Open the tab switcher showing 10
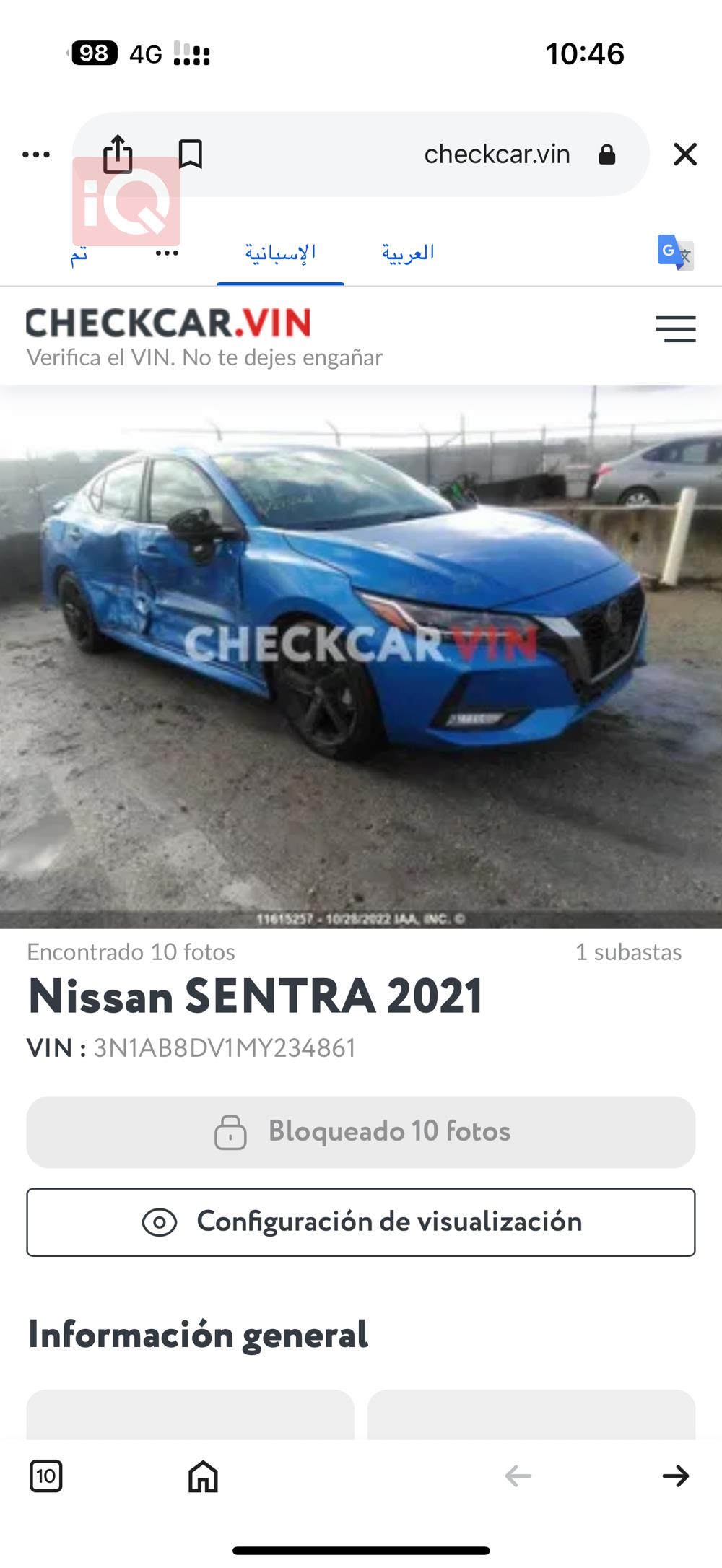 point(45,1476)
